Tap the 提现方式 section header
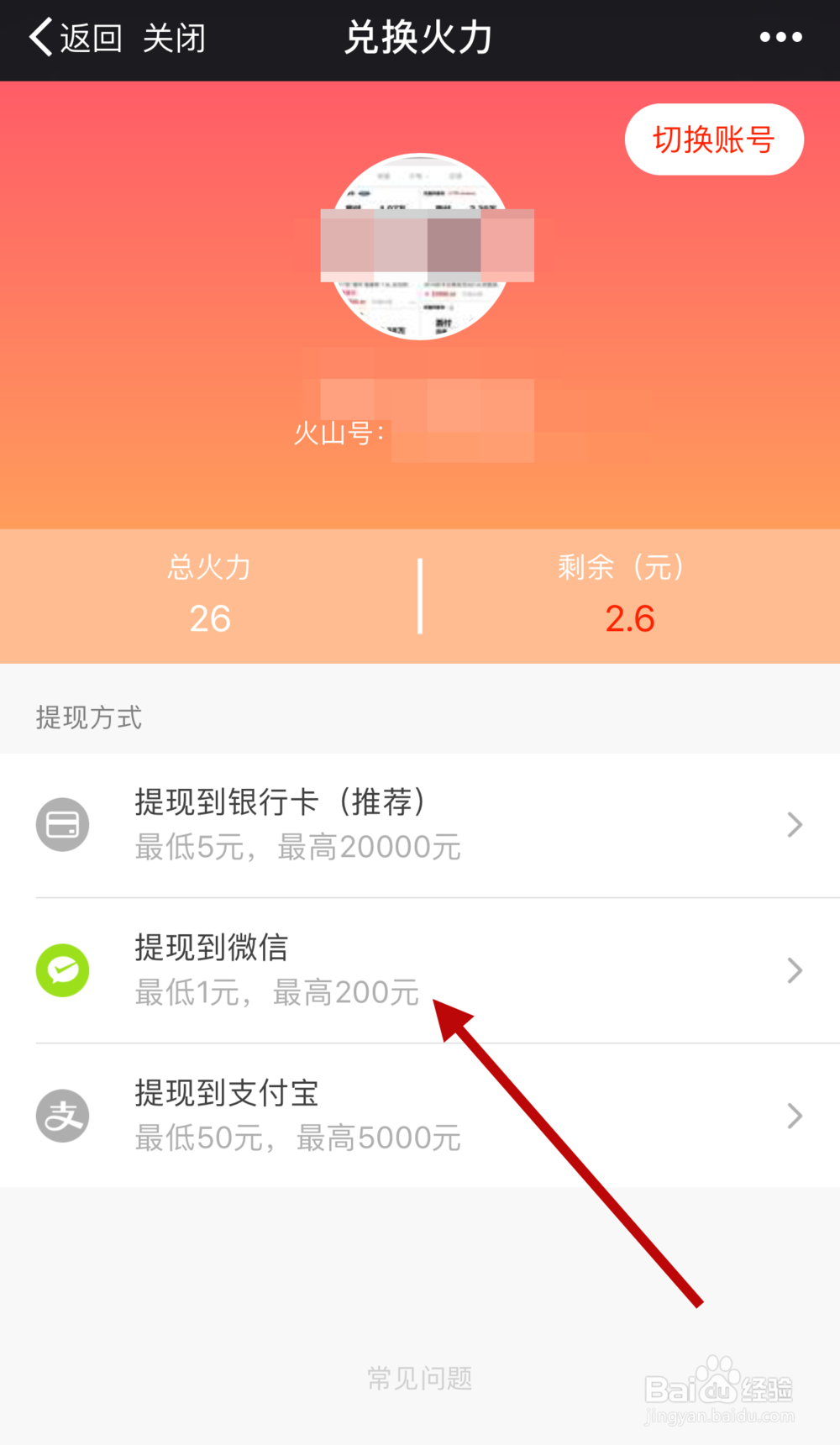This screenshot has height=1445, width=840. point(89,718)
